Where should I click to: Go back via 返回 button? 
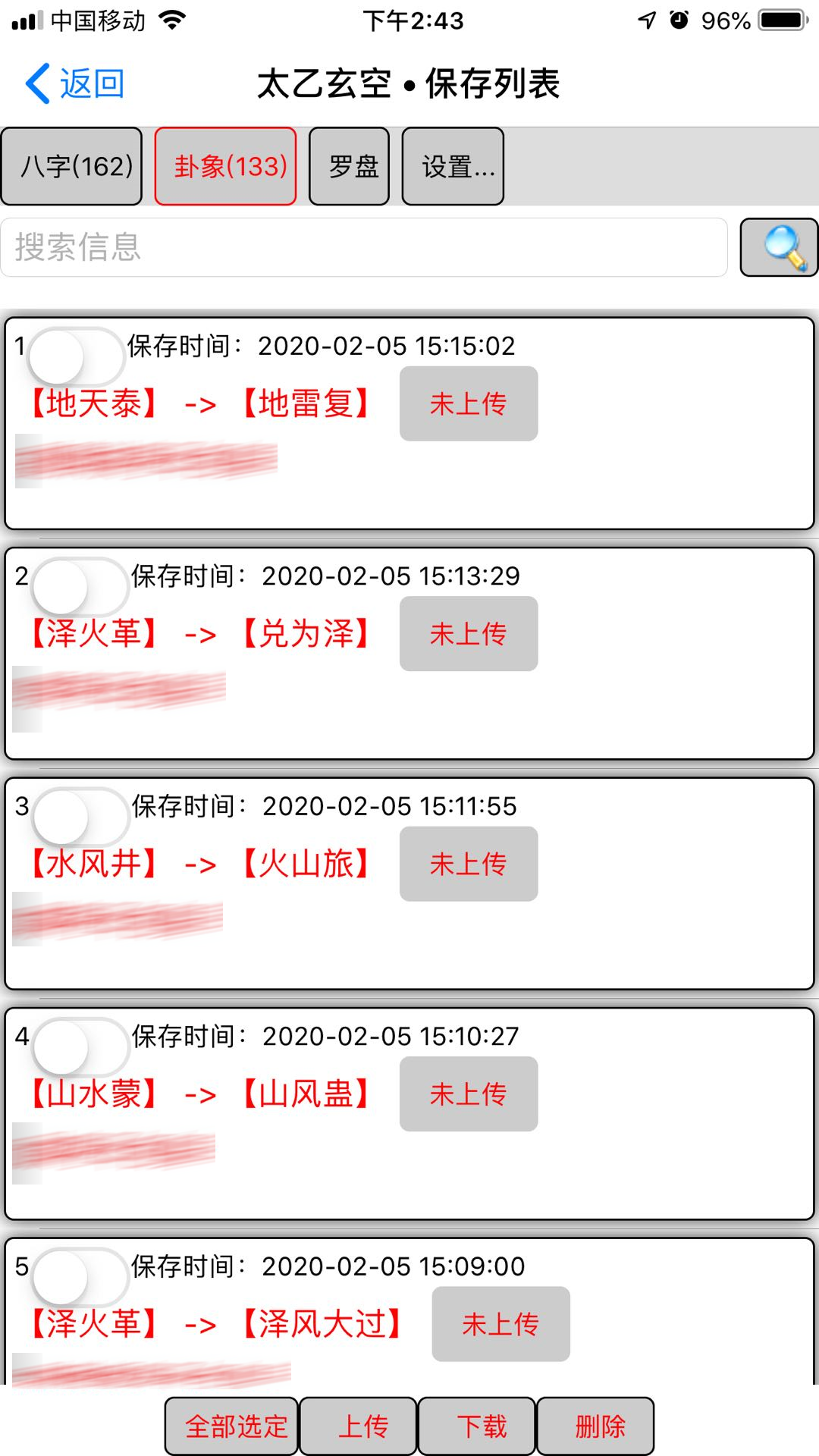(x=75, y=83)
